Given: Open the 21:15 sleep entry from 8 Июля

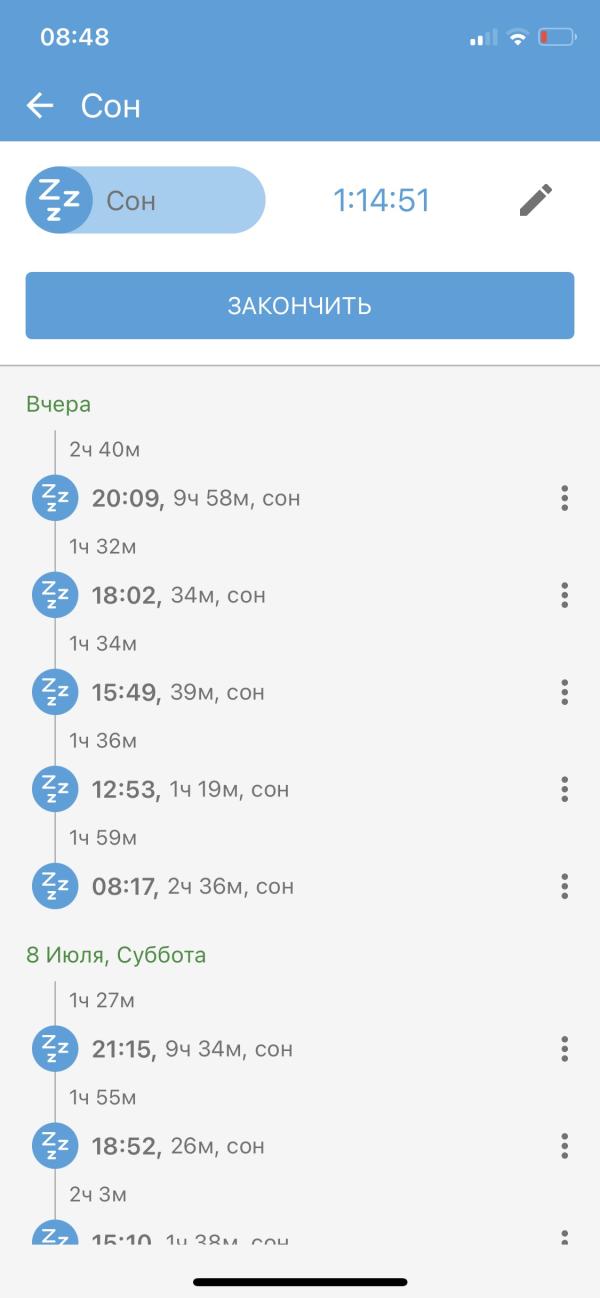Looking at the screenshot, I should [192, 1049].
